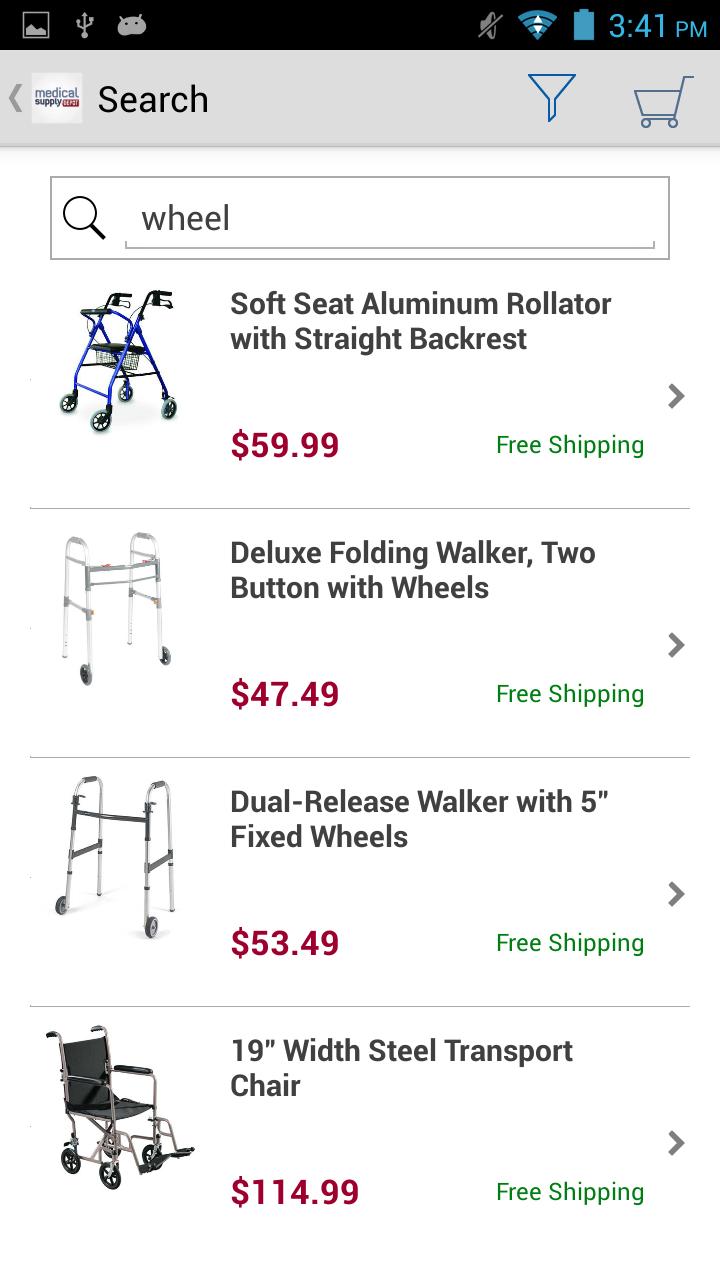
Task: Open the filter options using the funnel icon
Action: coord(554,97)
